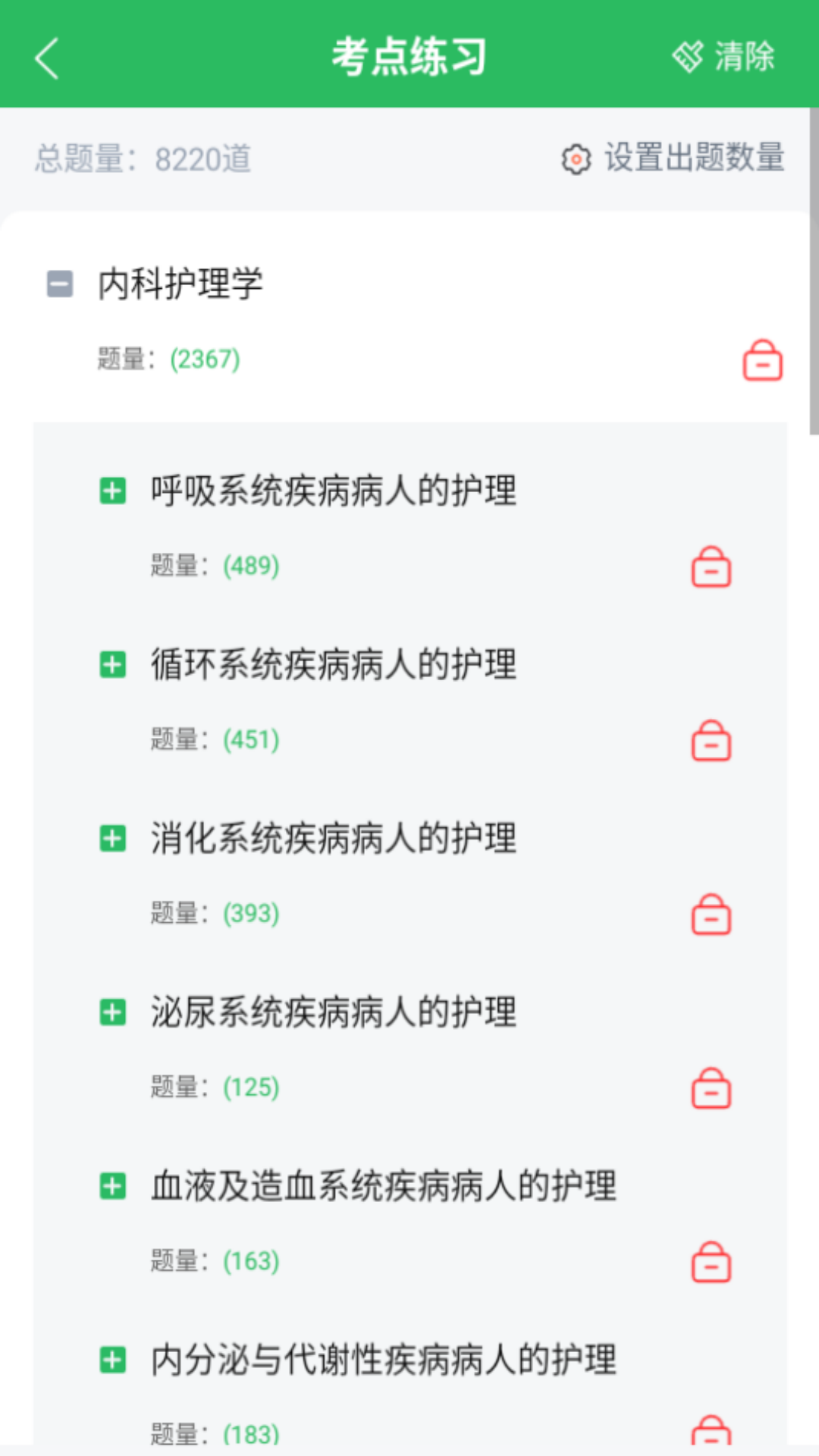Viewport: 819px width, 1456px height.
Task: Expand 消化系统疾病病人的护理
Action: (x=113, y=839)
